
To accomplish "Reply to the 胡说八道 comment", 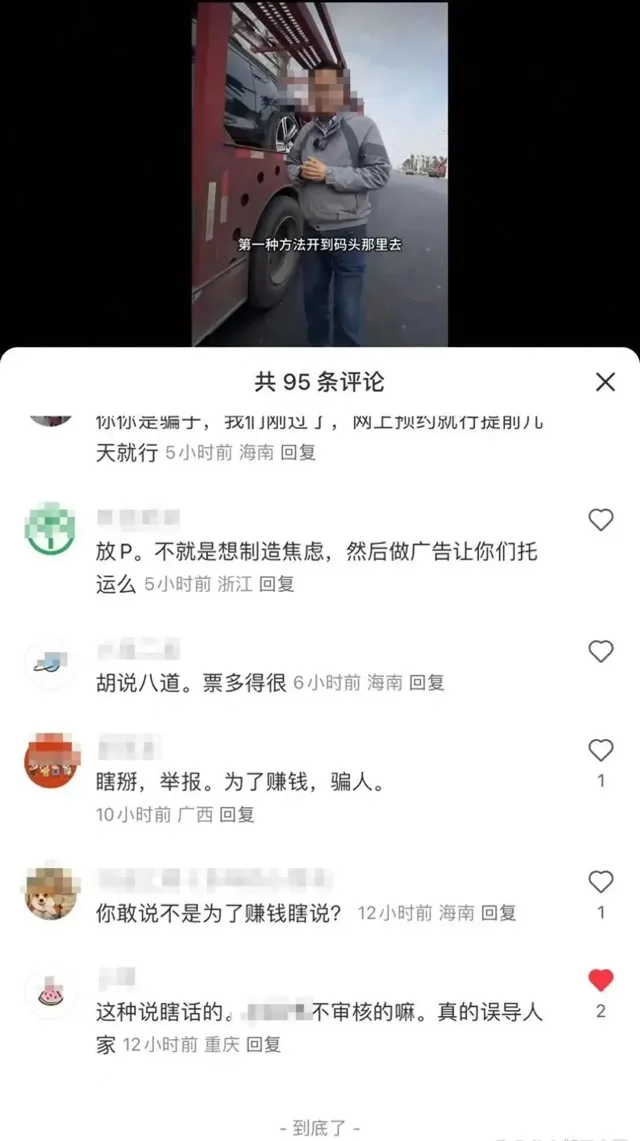I will (x=427, y=683).
